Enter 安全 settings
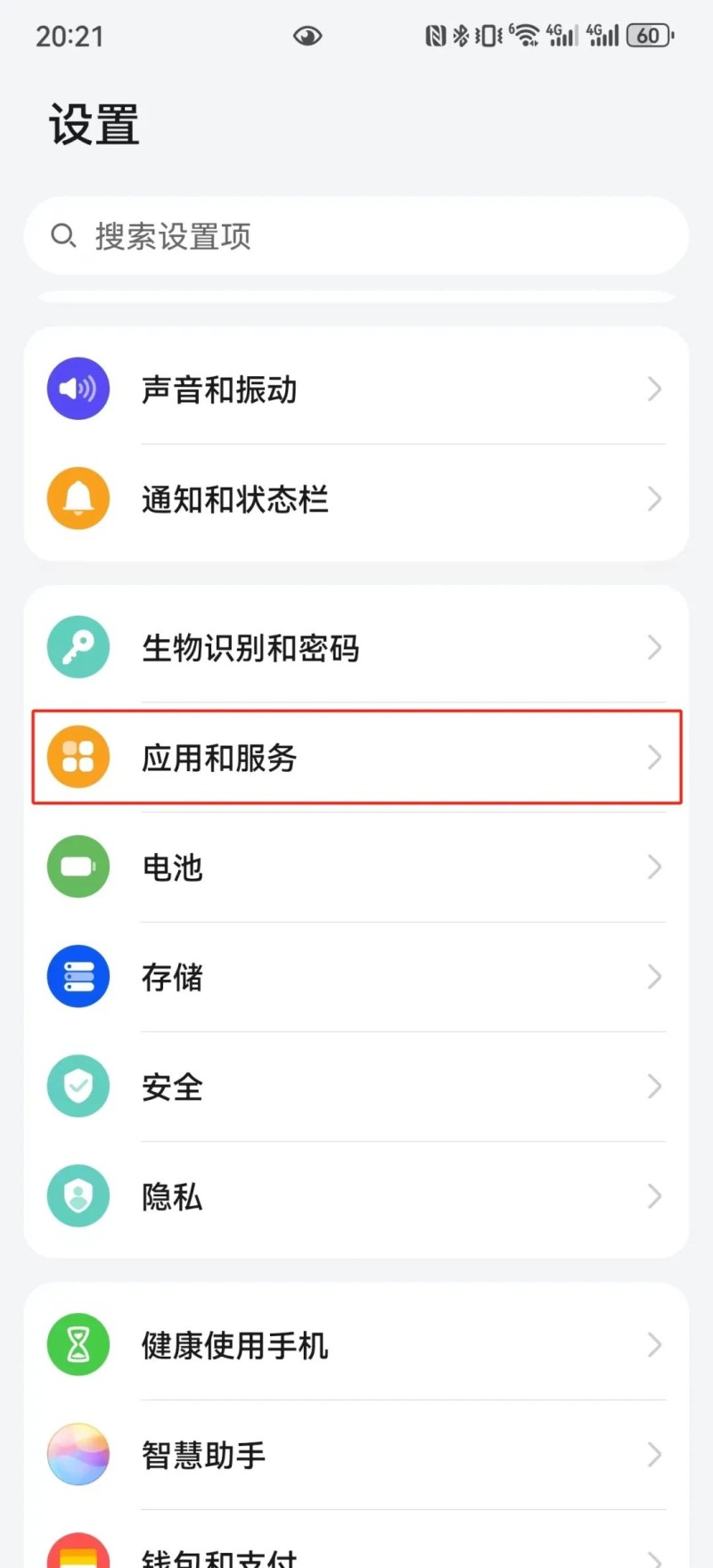The height and width of the screenshot is (1568, 713). [356, 1087]
